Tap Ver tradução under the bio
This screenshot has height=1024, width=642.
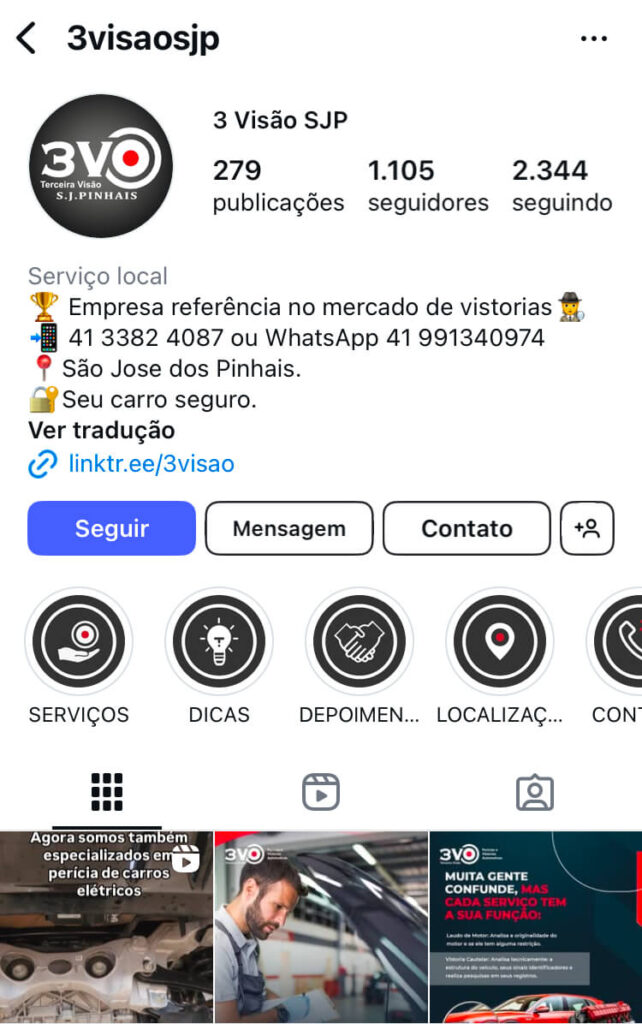(101, 431)
